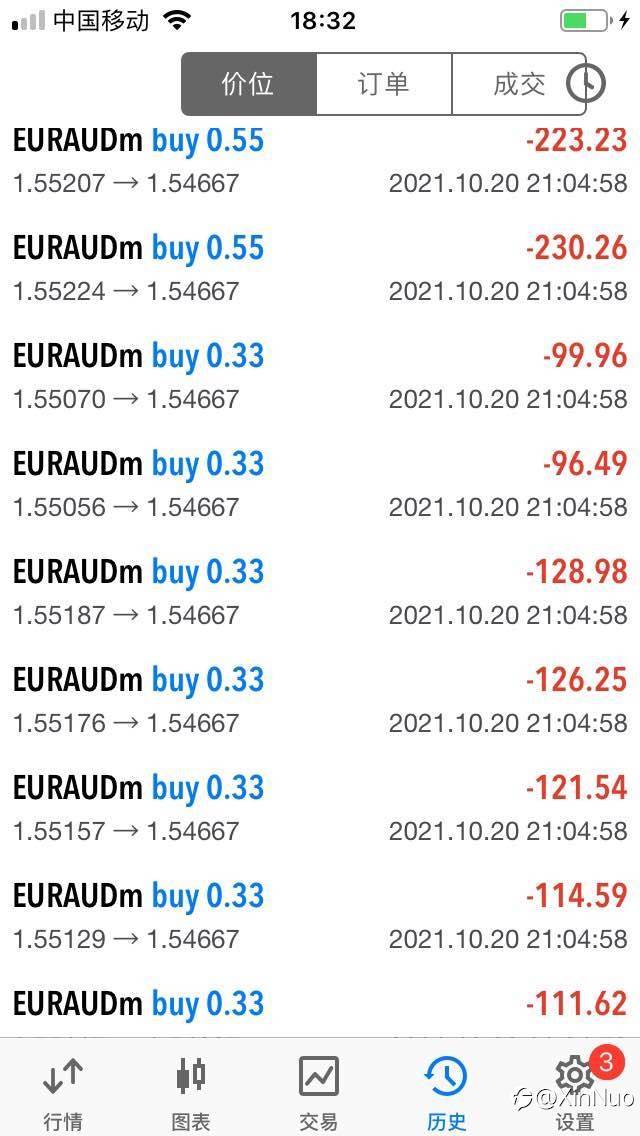640x1136 pixels.
Task: Open the 设置 settings tab
Action: (x=575, y=1093)
